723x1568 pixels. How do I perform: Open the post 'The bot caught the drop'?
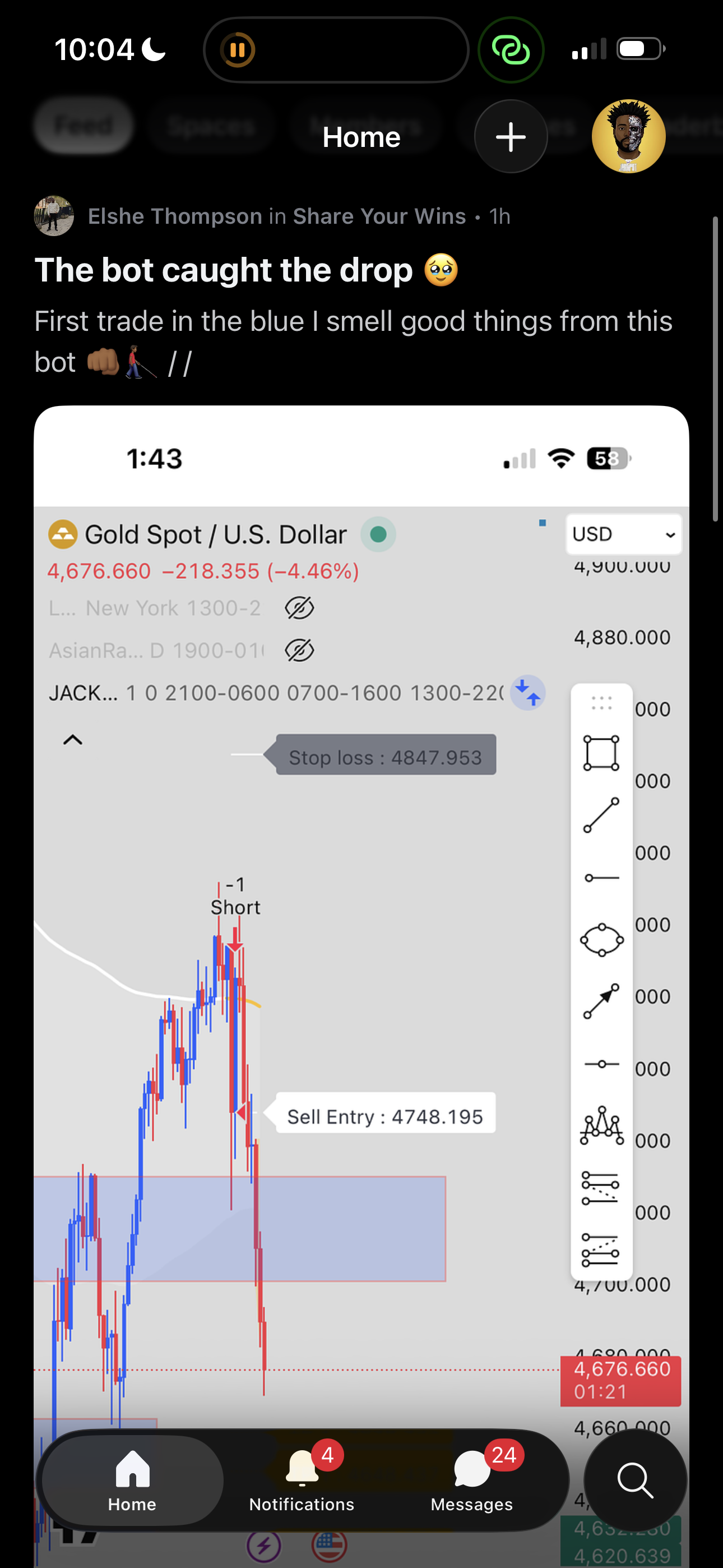coord(224,270)
